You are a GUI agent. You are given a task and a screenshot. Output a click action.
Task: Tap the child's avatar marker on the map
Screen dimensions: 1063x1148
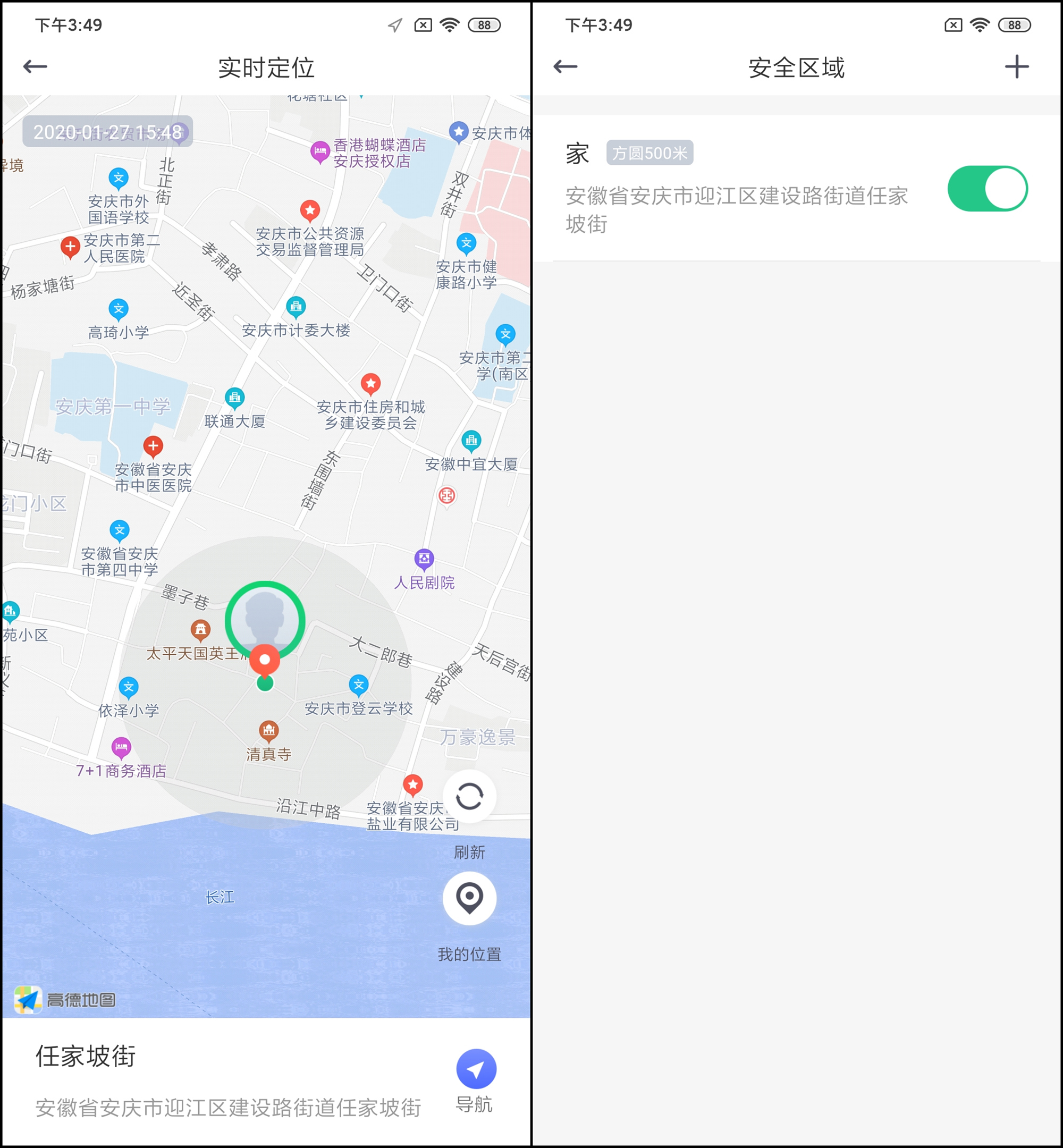[265, 620]
